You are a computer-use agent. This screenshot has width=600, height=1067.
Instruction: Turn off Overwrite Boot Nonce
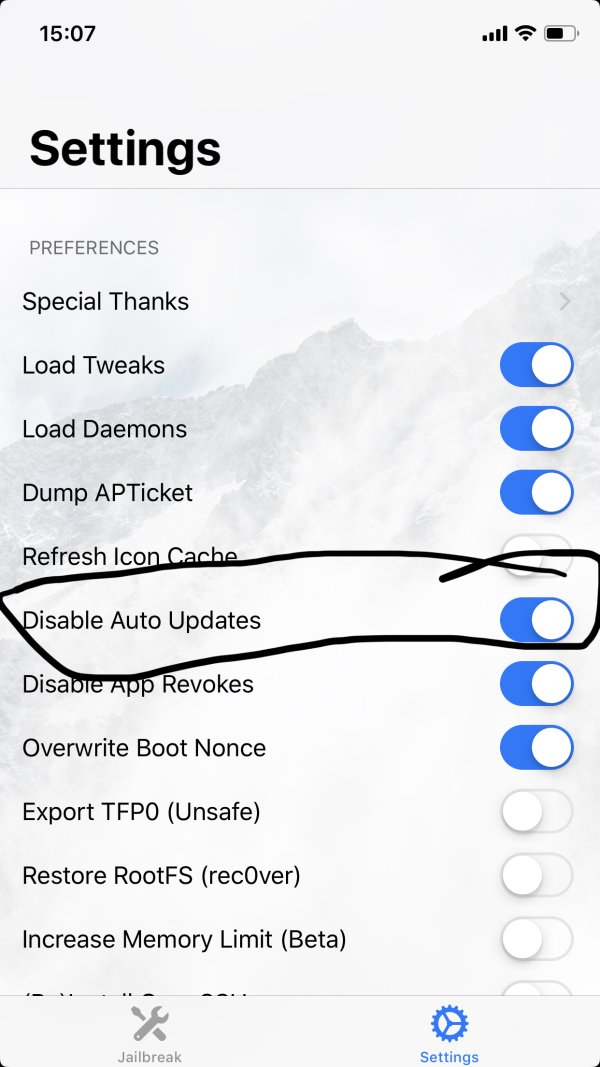pos(536,748)
